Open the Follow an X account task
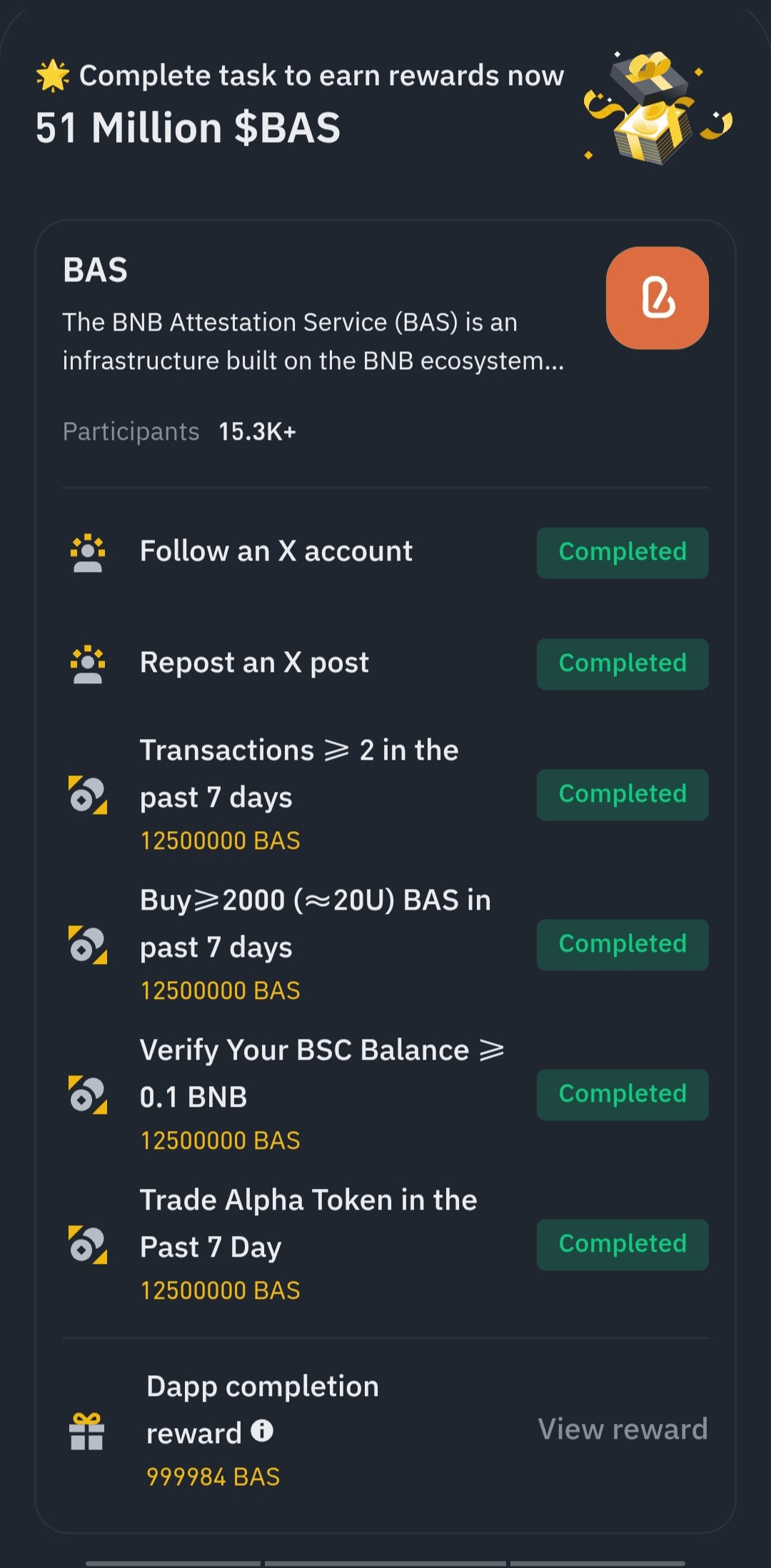771x1568 pixels. [x=276, y=551]
